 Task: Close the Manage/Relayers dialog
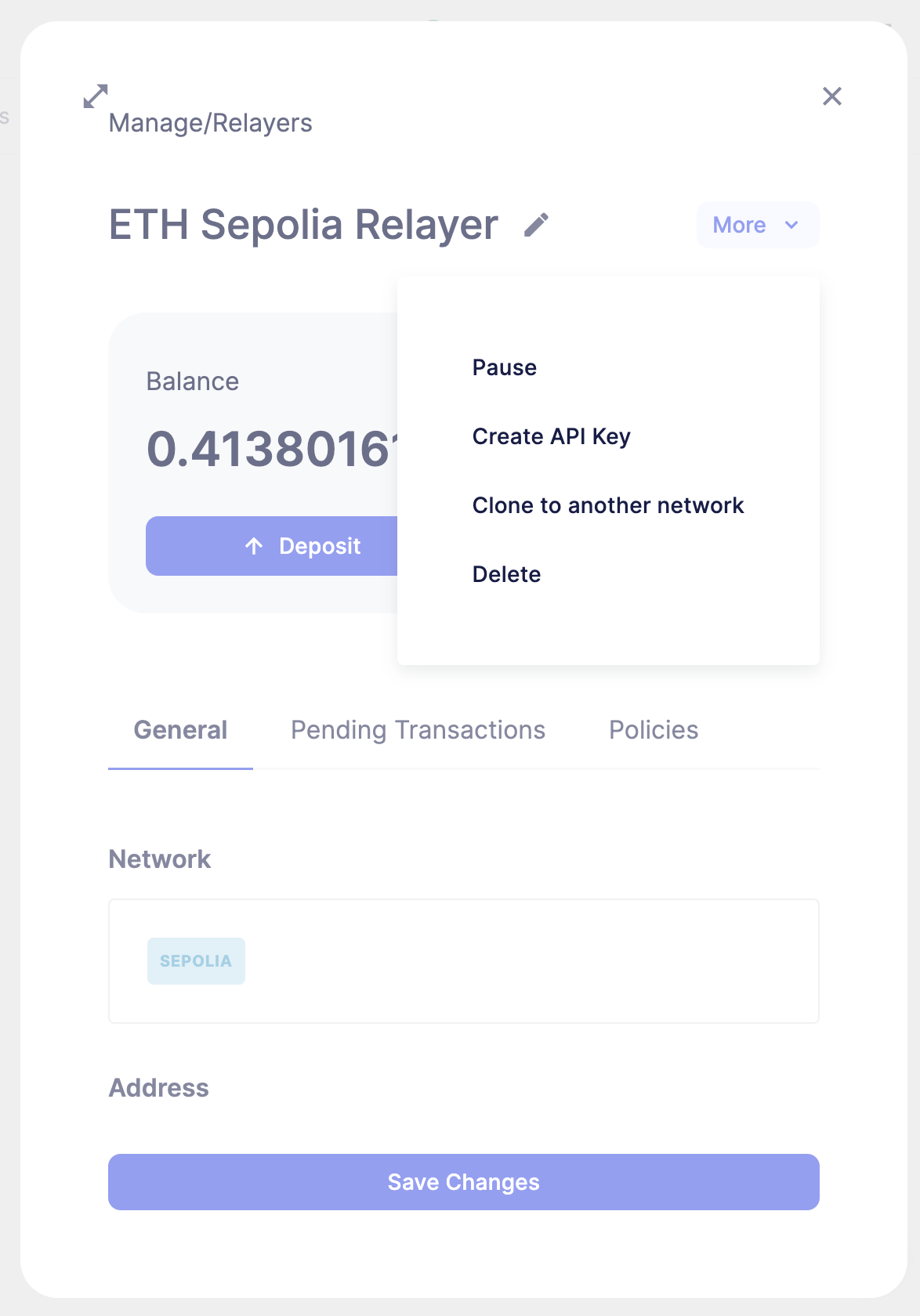(832, 96)
